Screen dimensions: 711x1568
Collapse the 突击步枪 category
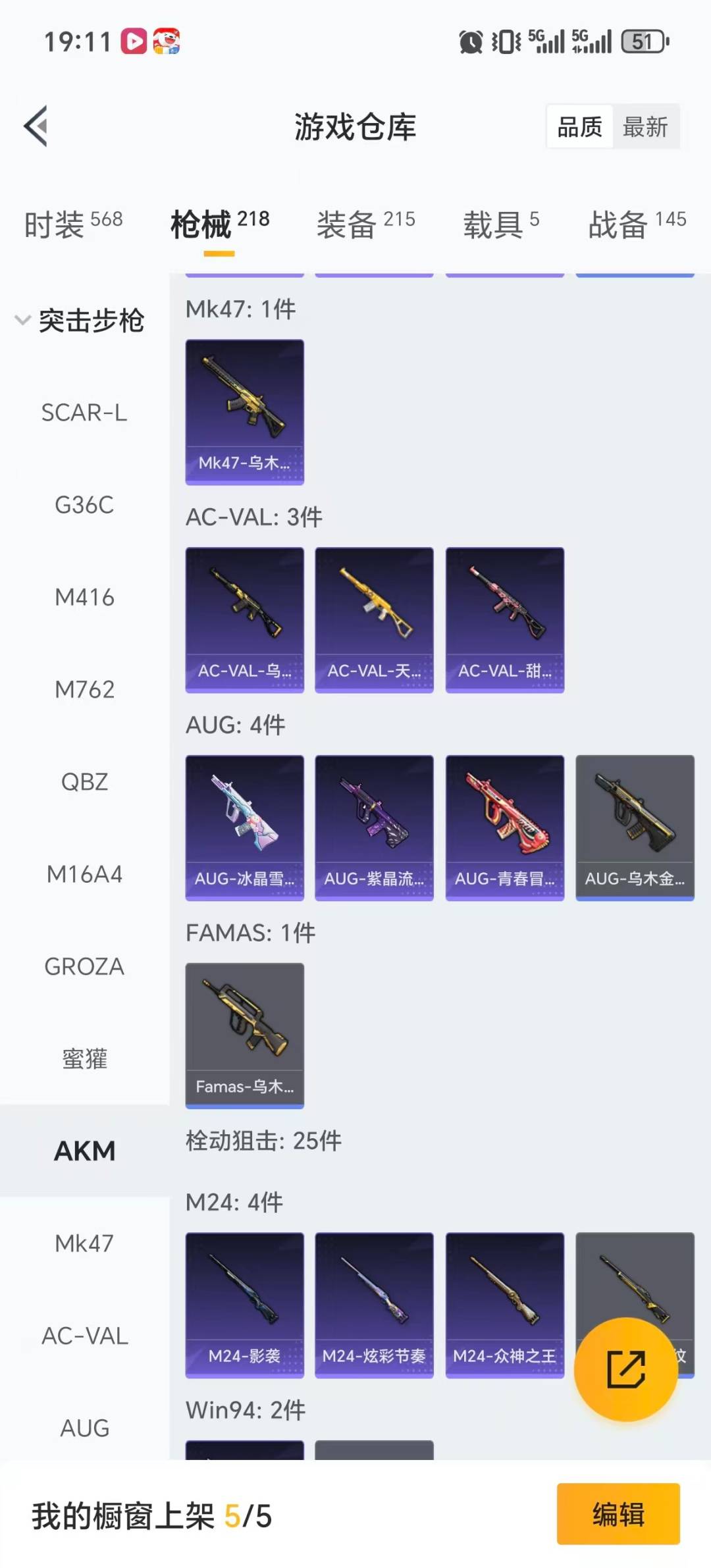point(80,321)
